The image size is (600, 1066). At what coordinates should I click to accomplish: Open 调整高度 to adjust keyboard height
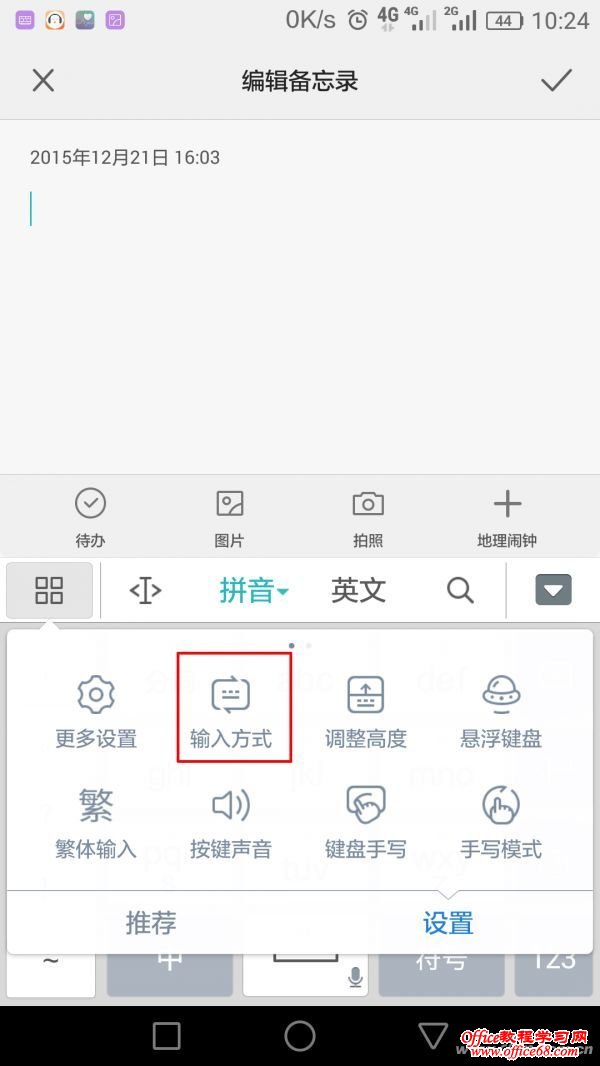pos(366,712)
